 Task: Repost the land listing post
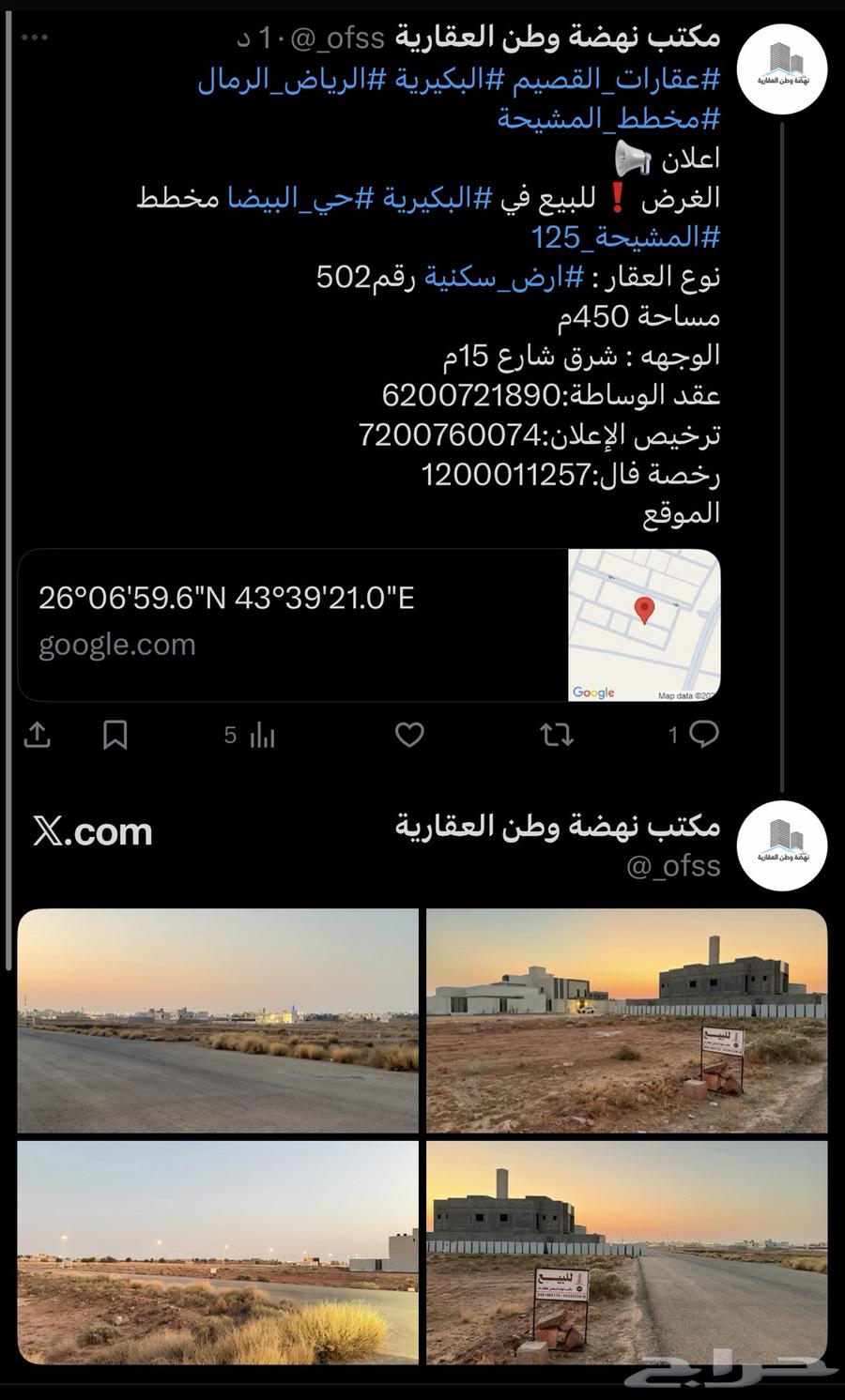click(x=557, y=735)
